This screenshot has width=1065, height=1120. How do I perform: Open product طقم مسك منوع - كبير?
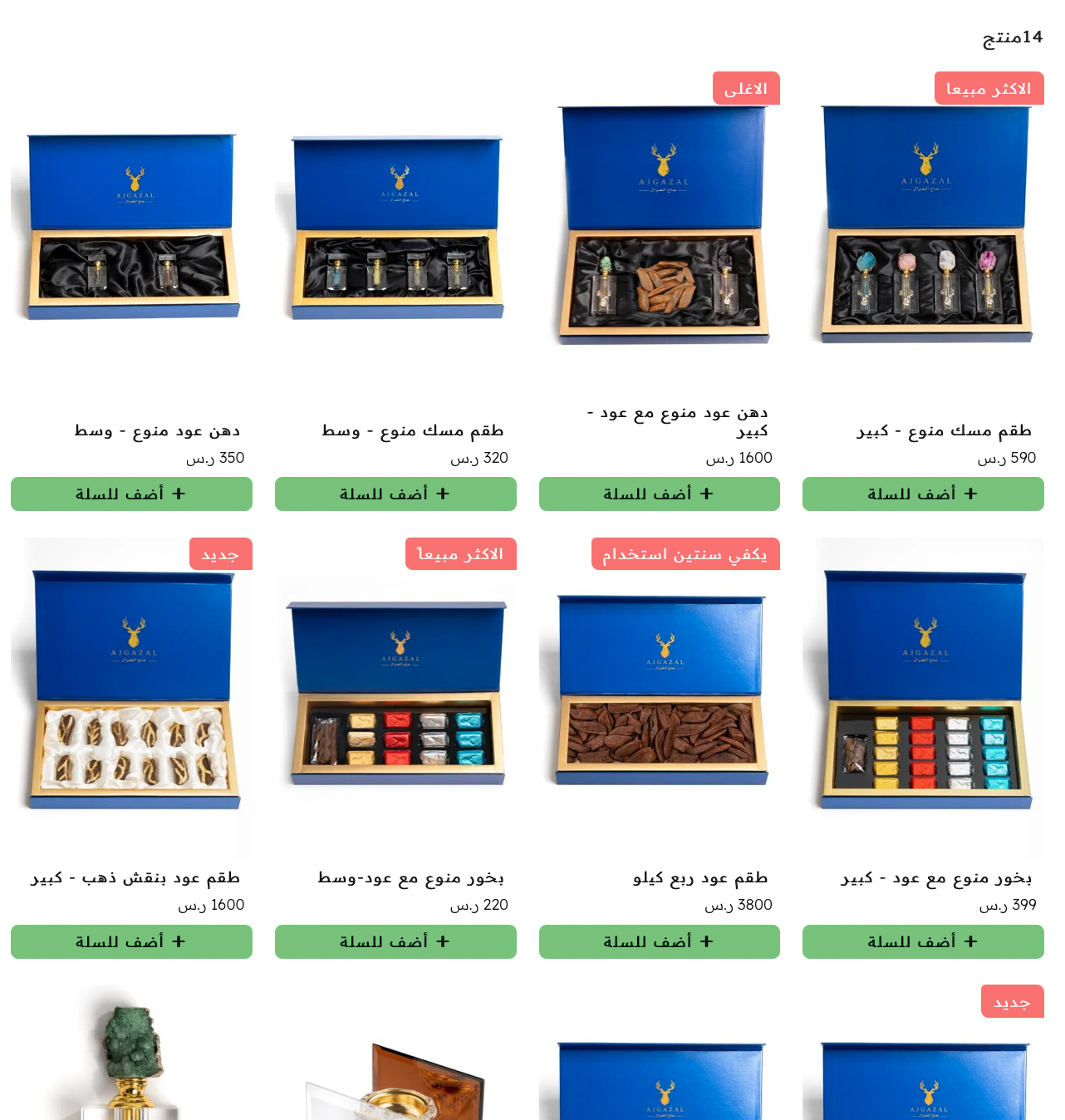click(x=943, y=430)
